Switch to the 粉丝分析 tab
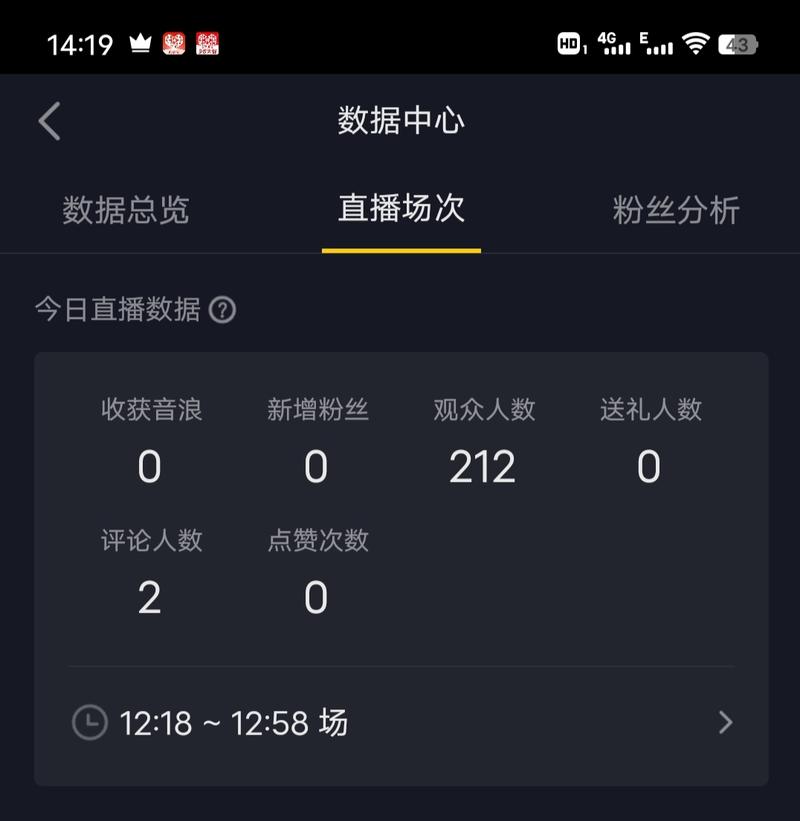Viewport: 800px width, 821px height. [675, 208]
